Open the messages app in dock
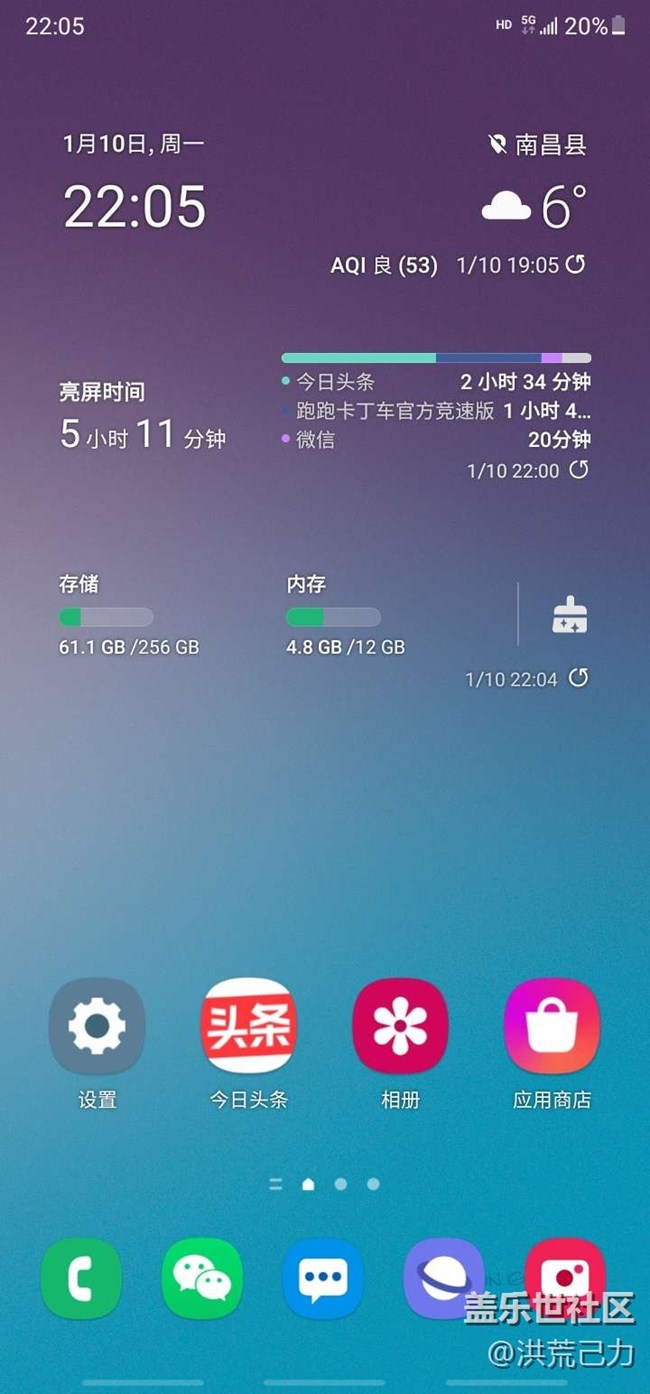 (x=323, y=1278)
